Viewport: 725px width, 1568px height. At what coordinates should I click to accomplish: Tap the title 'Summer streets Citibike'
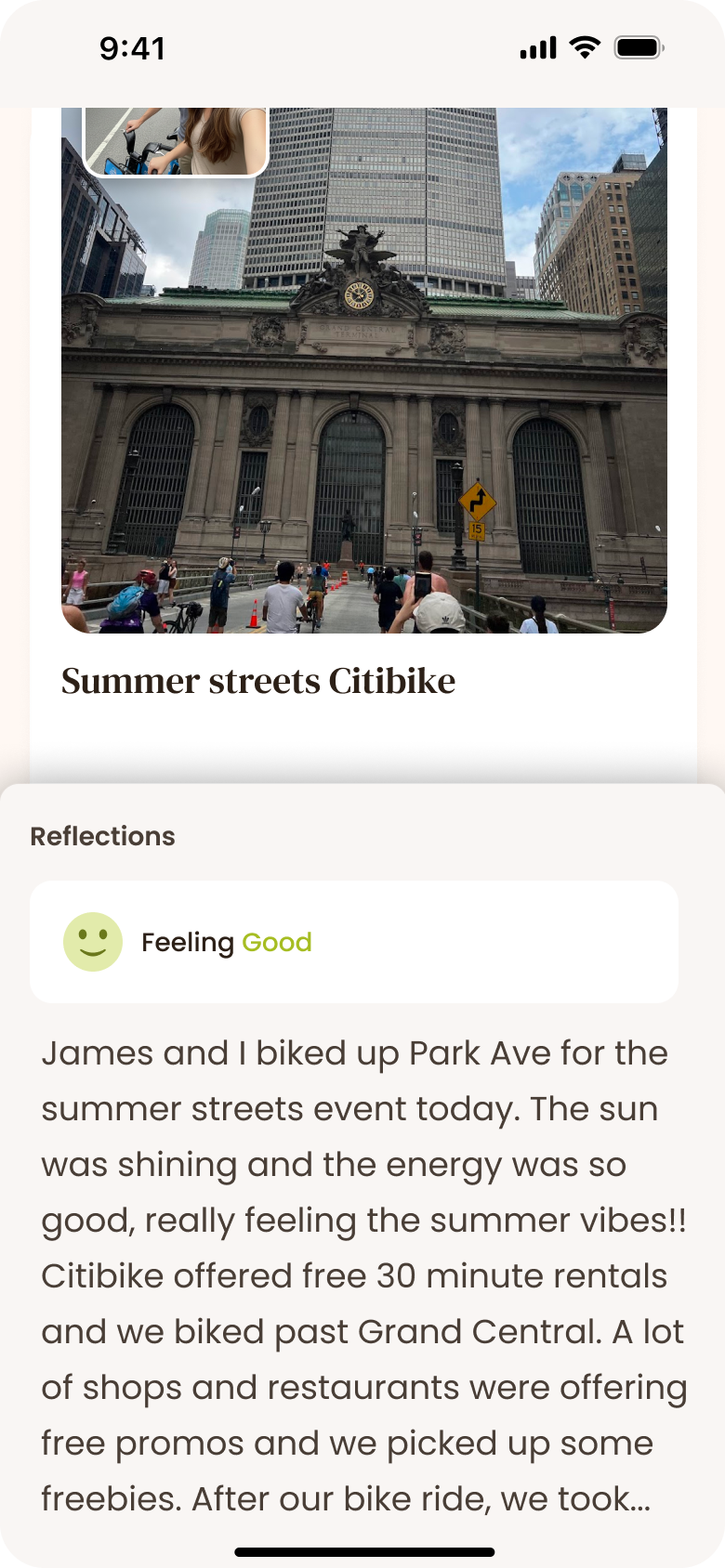point(258,681)
